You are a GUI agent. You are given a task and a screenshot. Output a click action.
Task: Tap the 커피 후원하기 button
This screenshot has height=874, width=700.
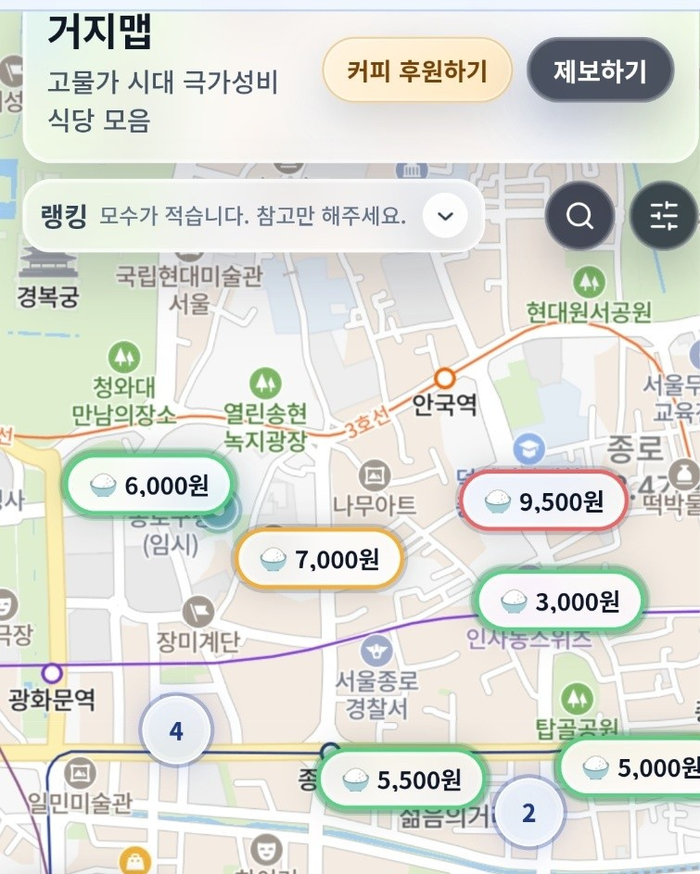[417, 71]
